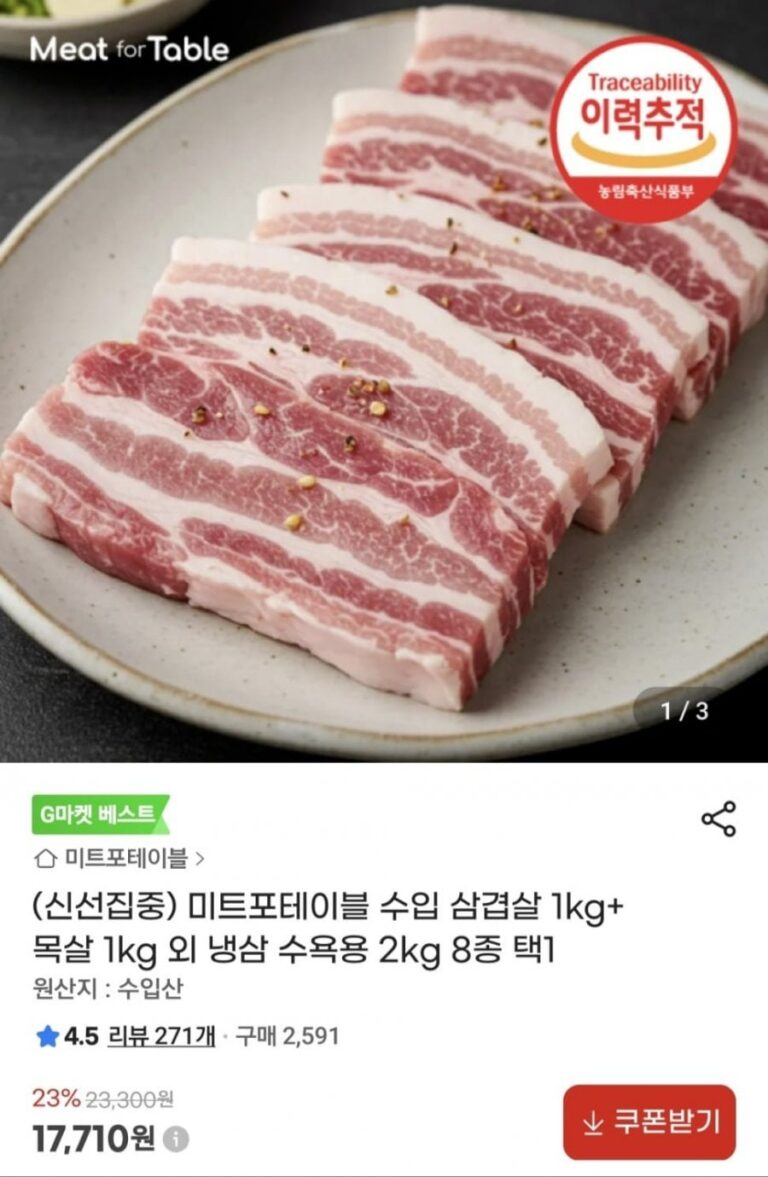Viewport: 768px width, 1177px height.
Task: Show price info next to 17,710원
Action: (177, 1139)
